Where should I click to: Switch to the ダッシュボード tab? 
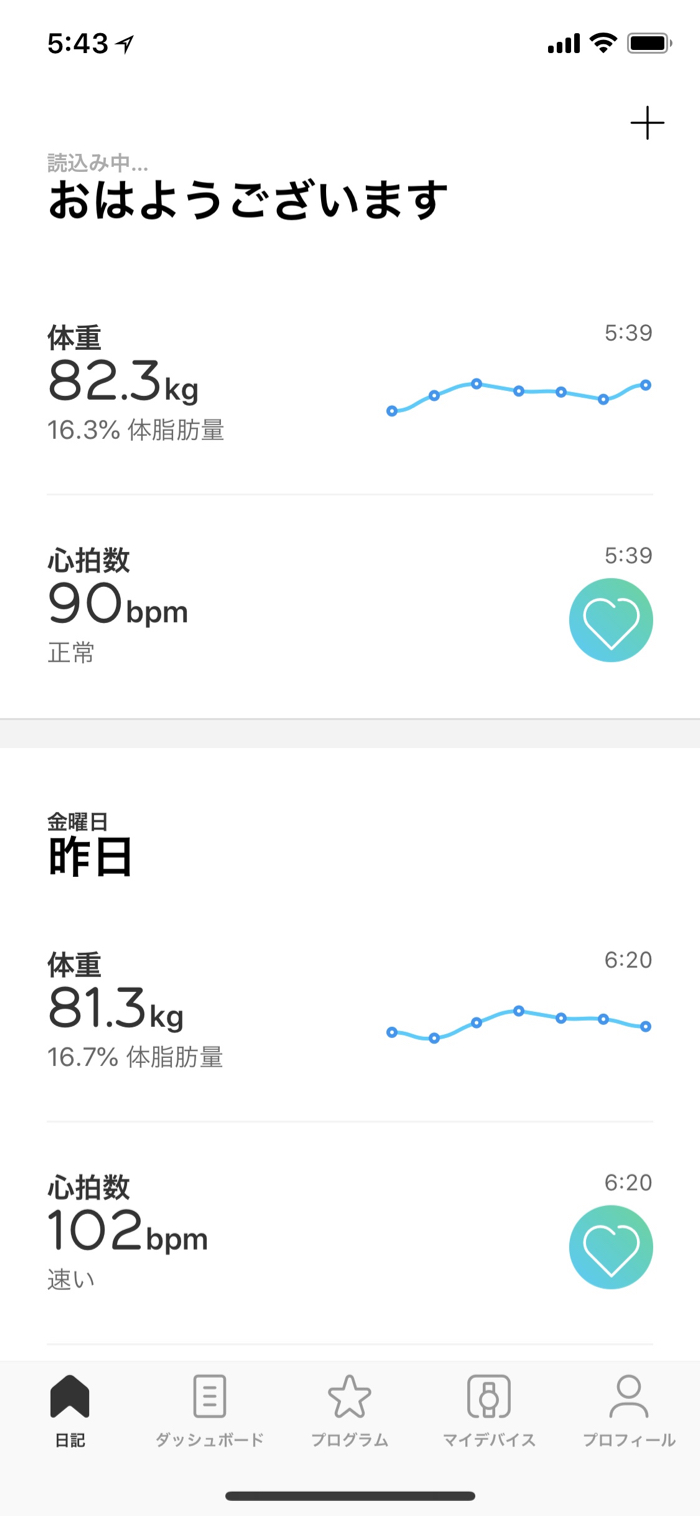209,1410
